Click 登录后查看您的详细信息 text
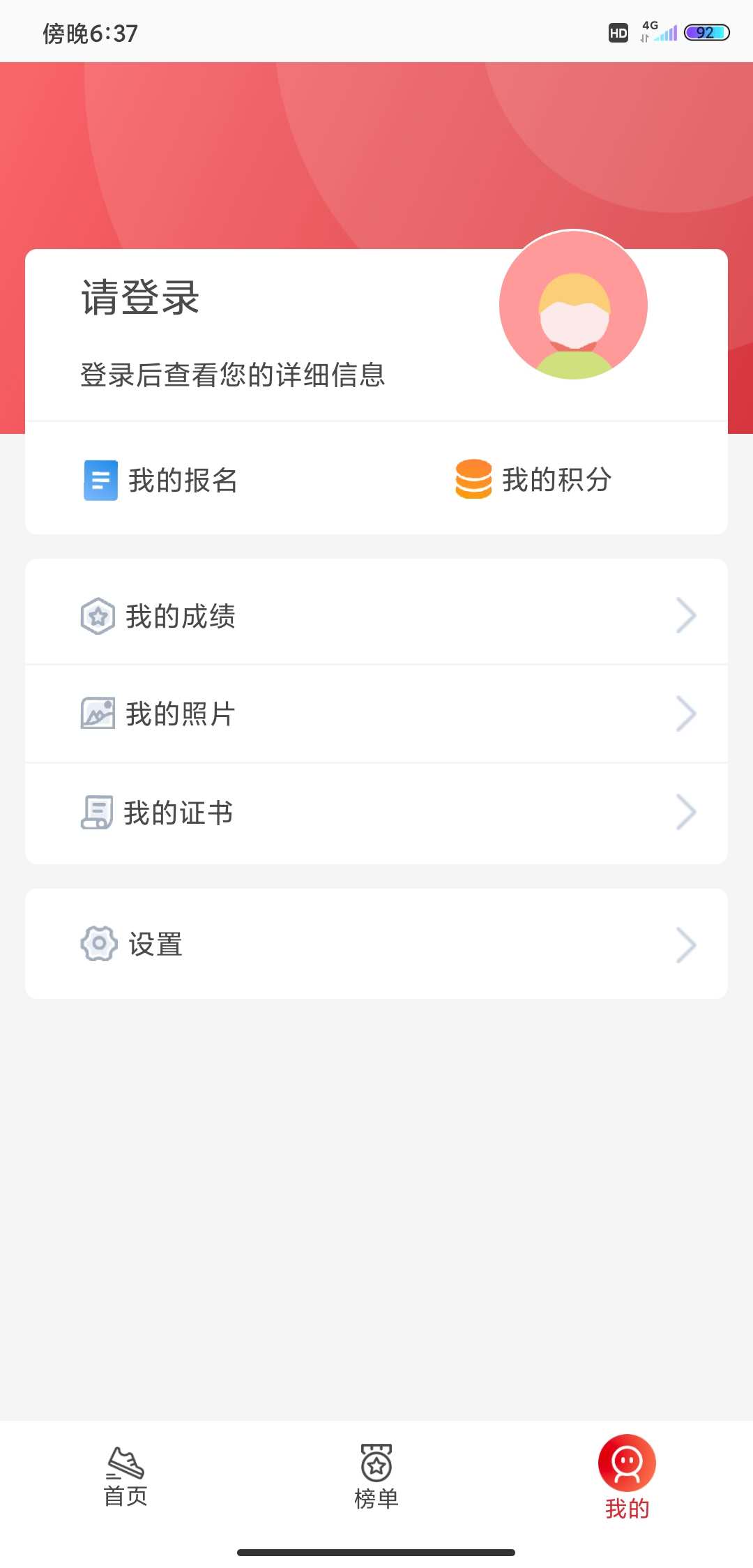This screenshot has height=1568, width=753. click(x=234, y=375)
